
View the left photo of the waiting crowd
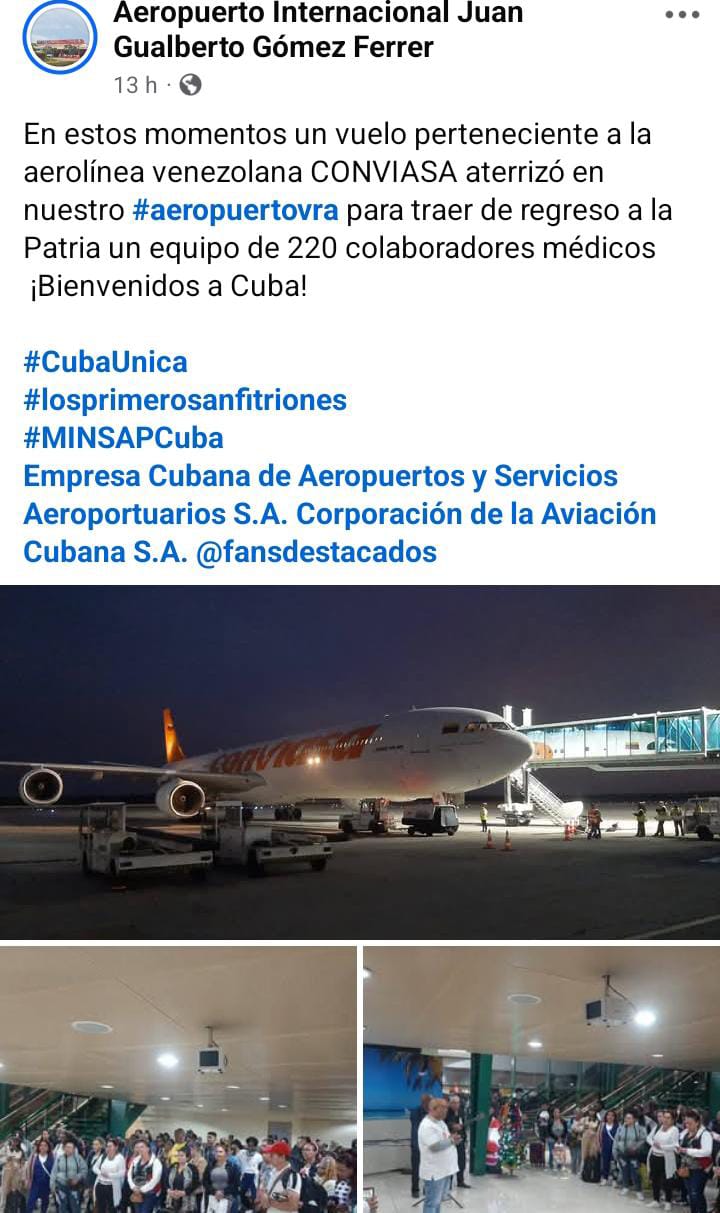tap(178, 1080)
